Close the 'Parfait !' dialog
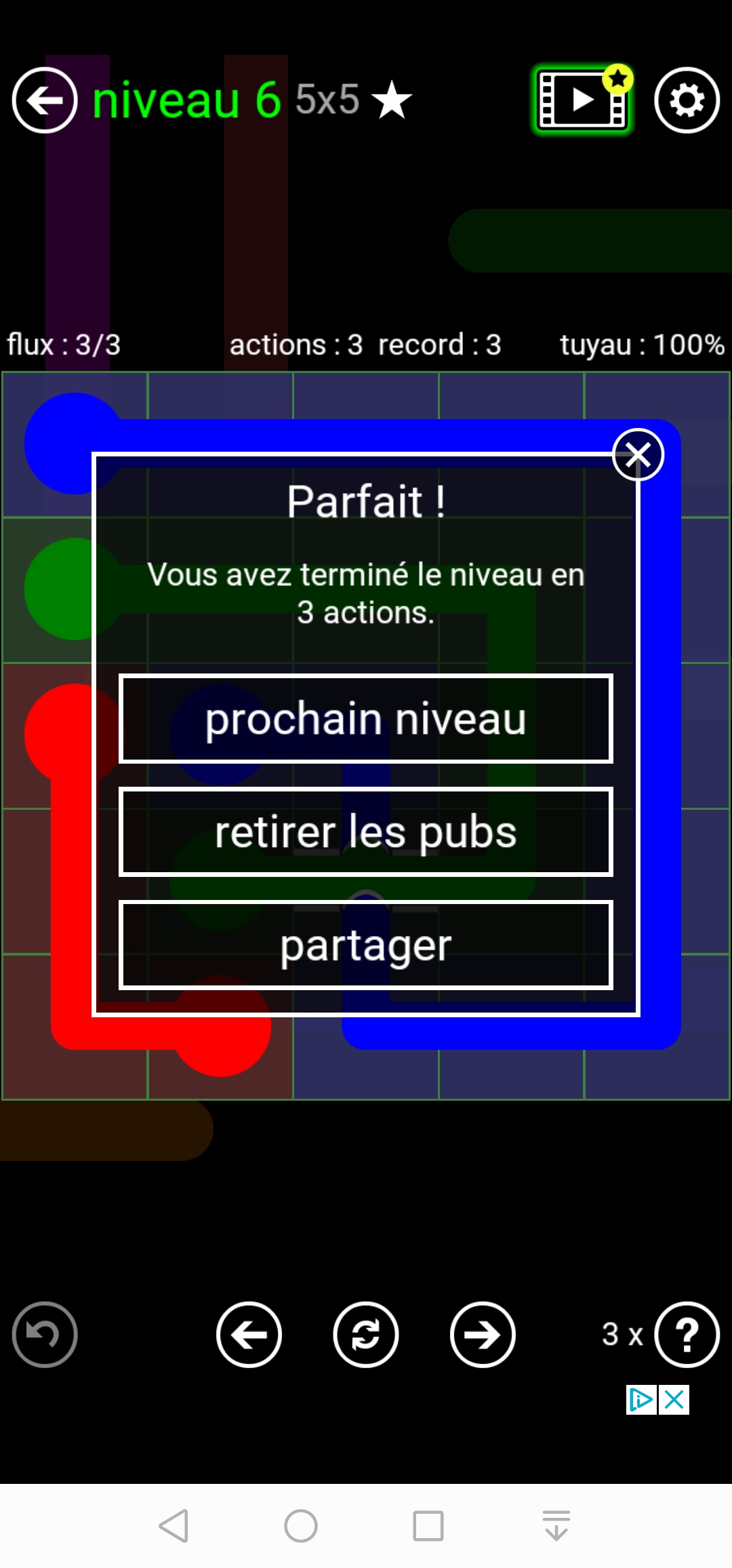Viewport: 732px width, 1568px height. [x=638, y=454]
